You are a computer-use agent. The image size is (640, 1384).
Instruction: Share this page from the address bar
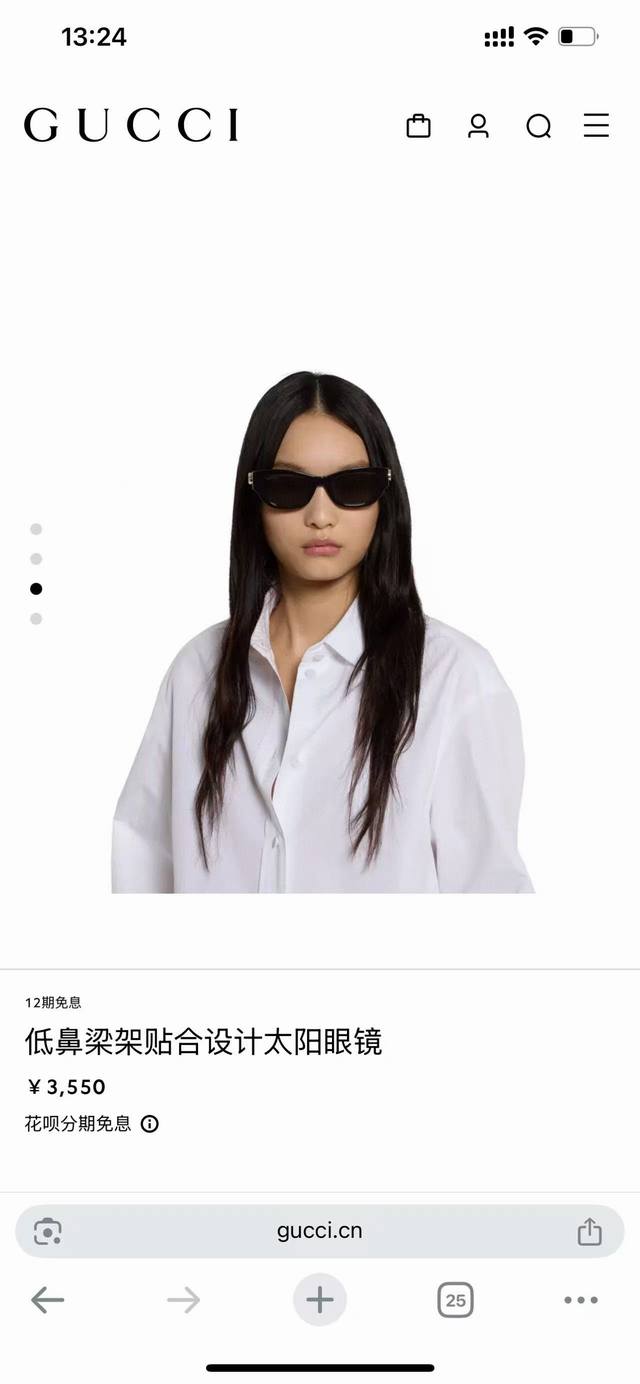590,1231
